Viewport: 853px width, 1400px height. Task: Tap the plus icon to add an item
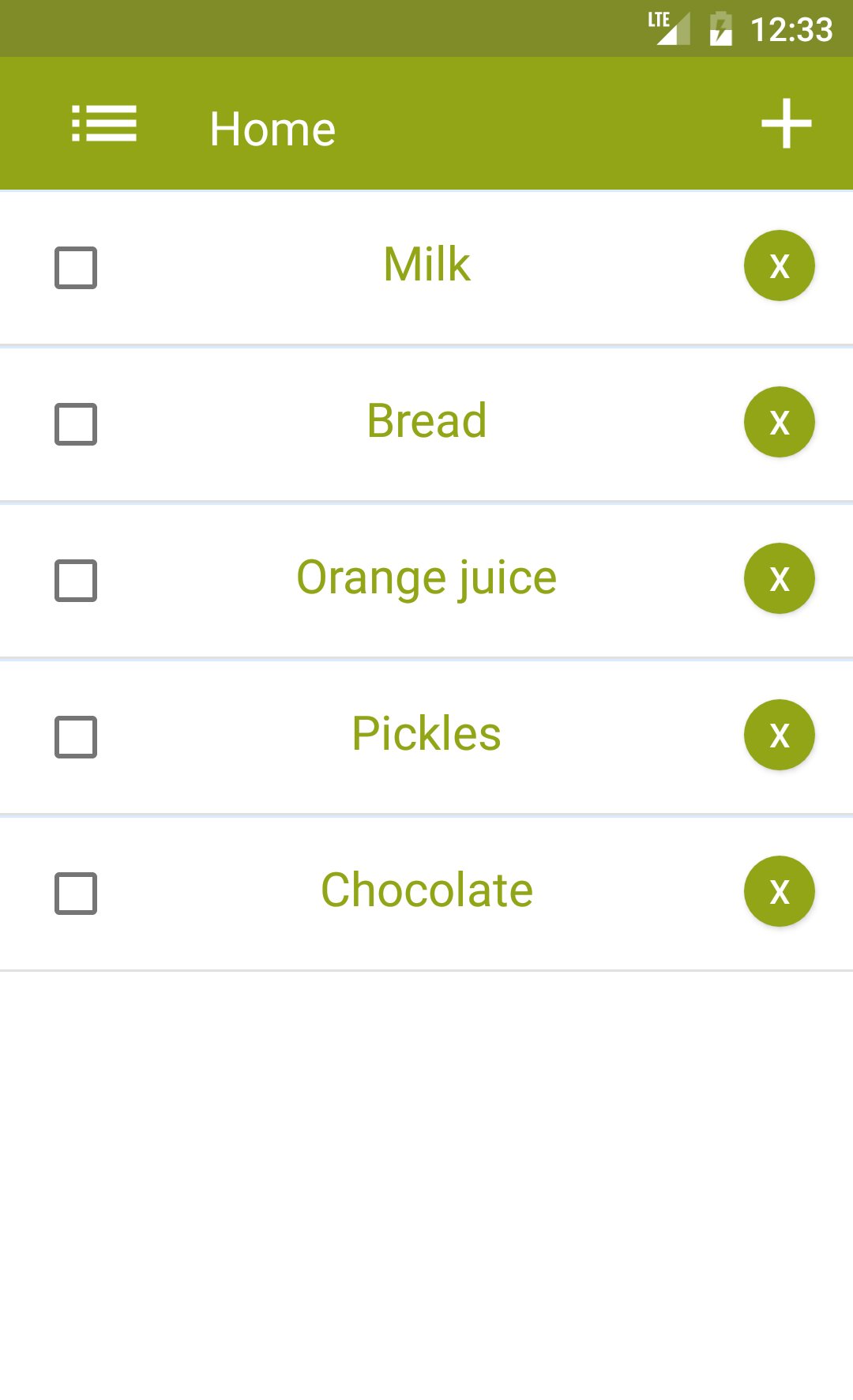[786, 124]
